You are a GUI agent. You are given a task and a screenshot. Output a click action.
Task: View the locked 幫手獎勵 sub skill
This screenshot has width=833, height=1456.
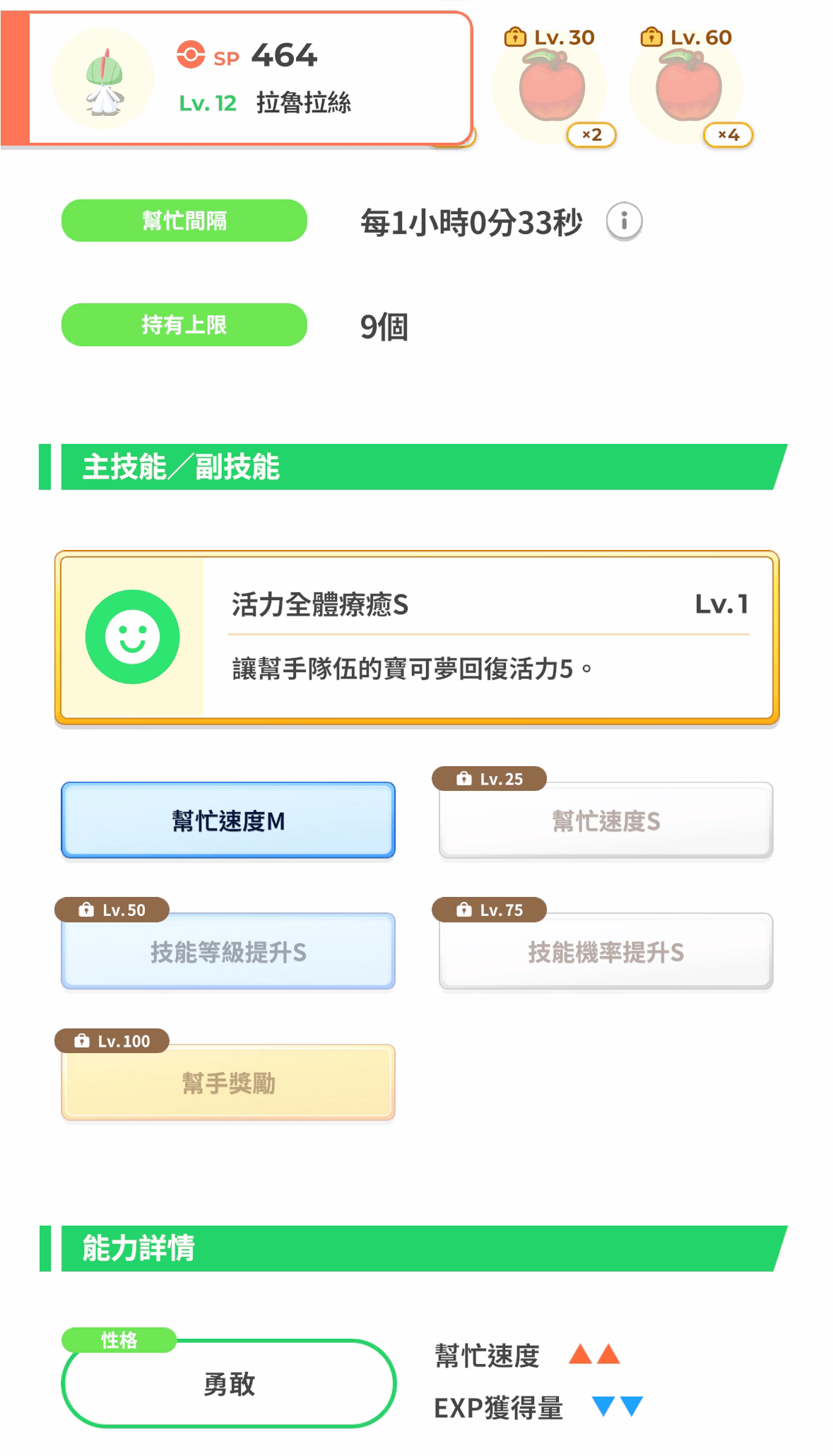(x=228, y=1082)
